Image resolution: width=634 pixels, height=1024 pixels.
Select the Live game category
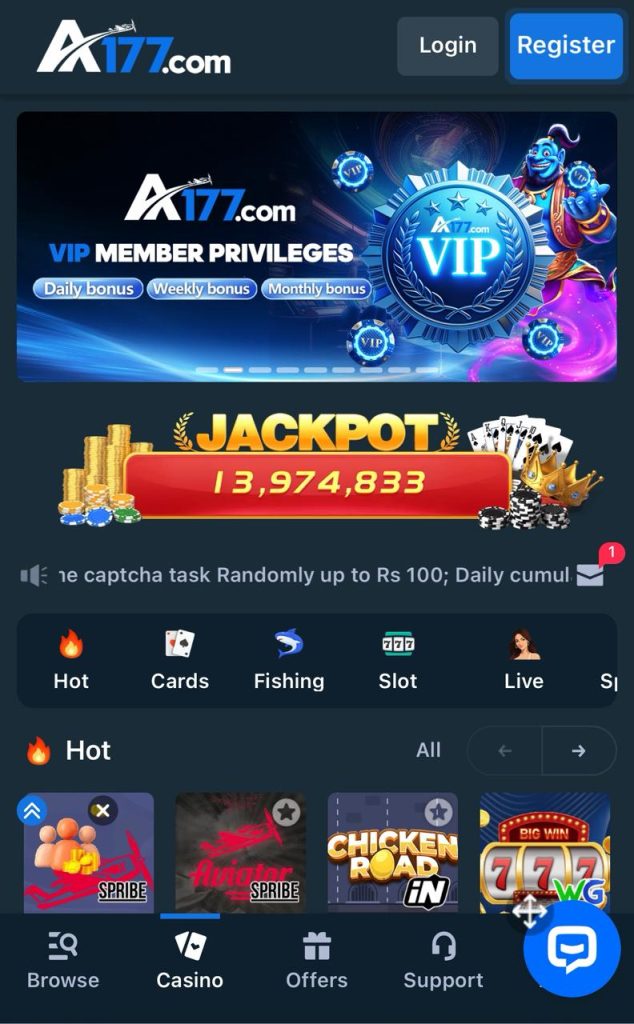(x=523, y=660)
